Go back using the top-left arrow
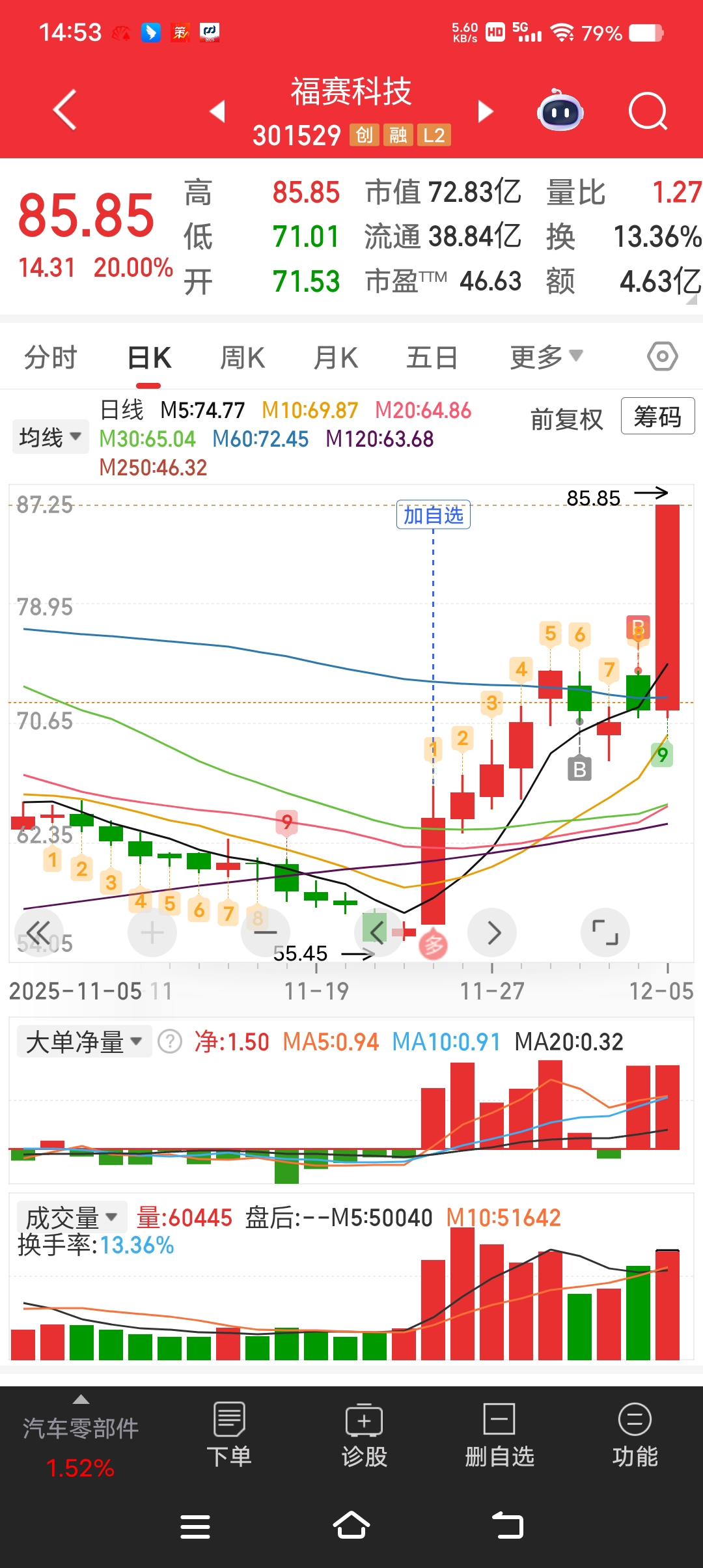The width and height of the screenshot is (703, 1568). pos(65,110)
